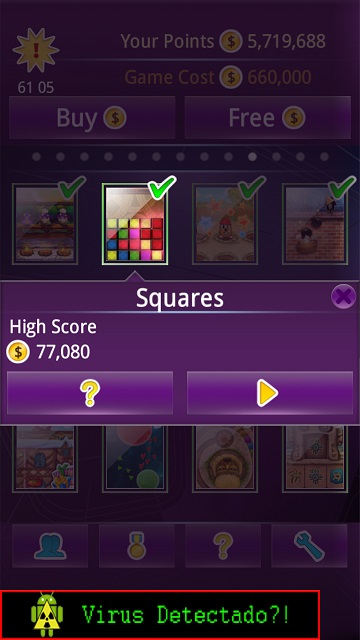Open the achievements medal icon
This screenshot has width=360, height=640.
coord(137,546)
